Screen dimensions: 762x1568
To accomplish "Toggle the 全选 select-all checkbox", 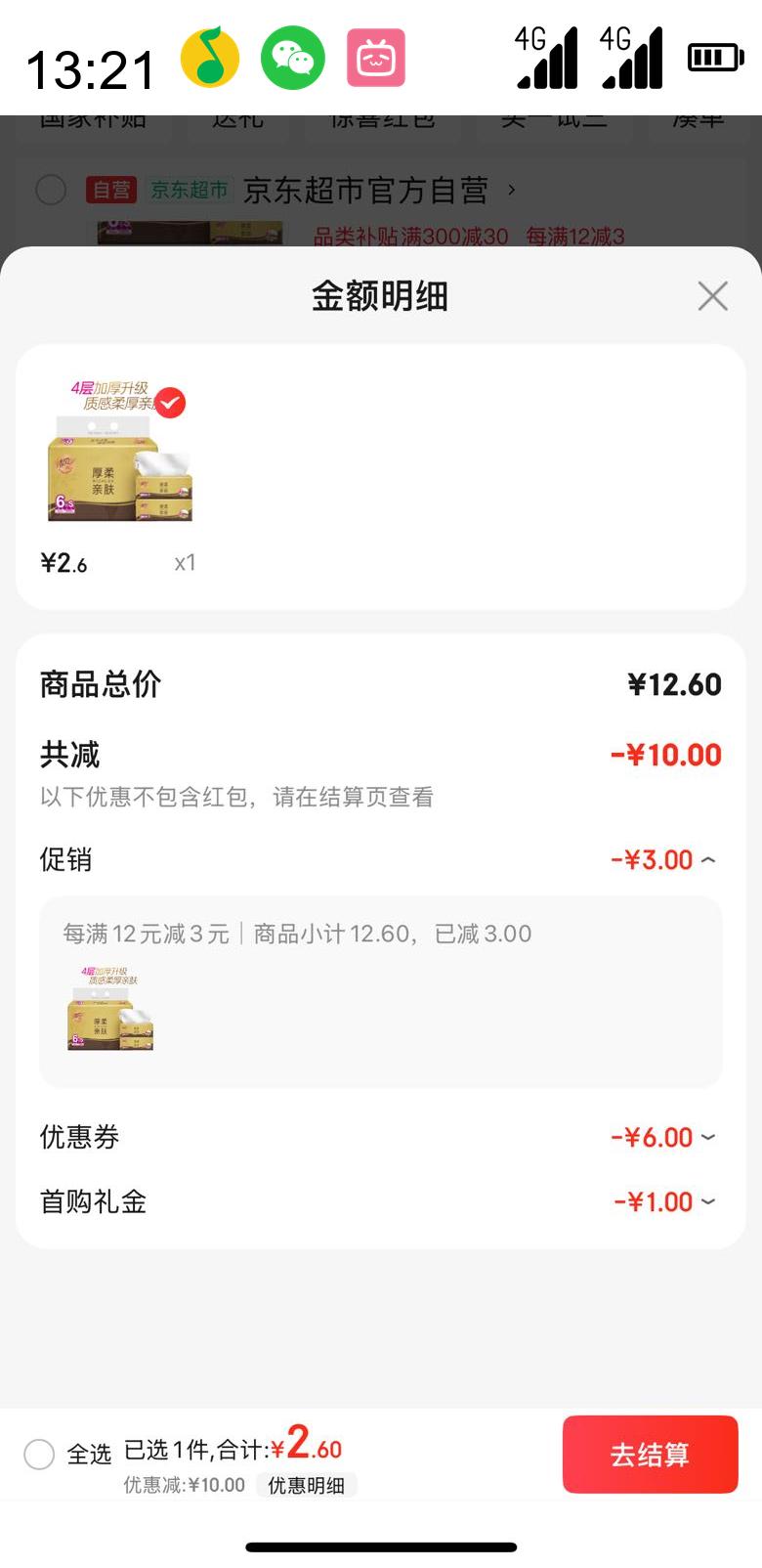I will [39, 1454].
